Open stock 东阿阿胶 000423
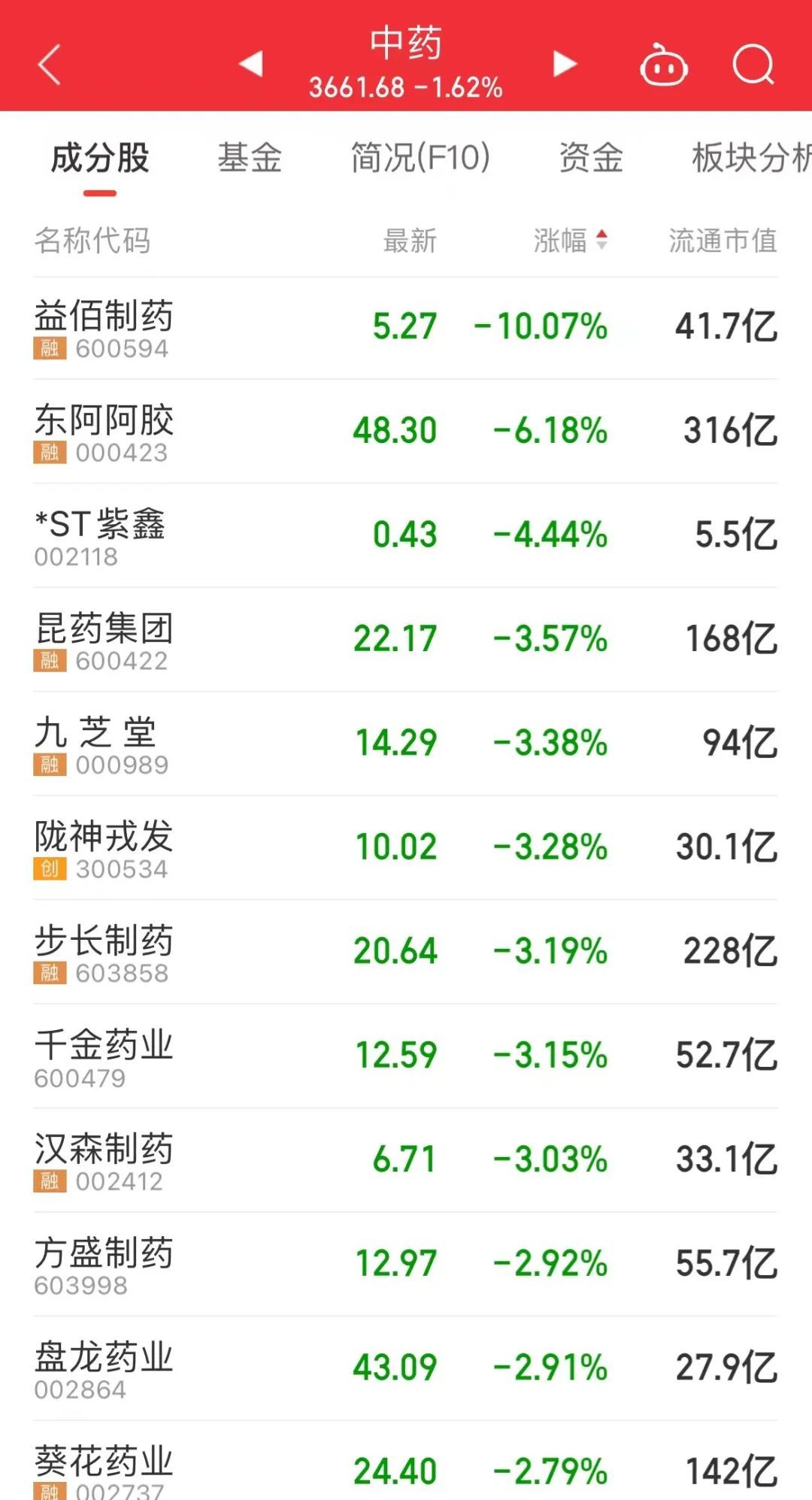Image resolution: width=812 pixels, height=1500 pixels. (406, 432)
